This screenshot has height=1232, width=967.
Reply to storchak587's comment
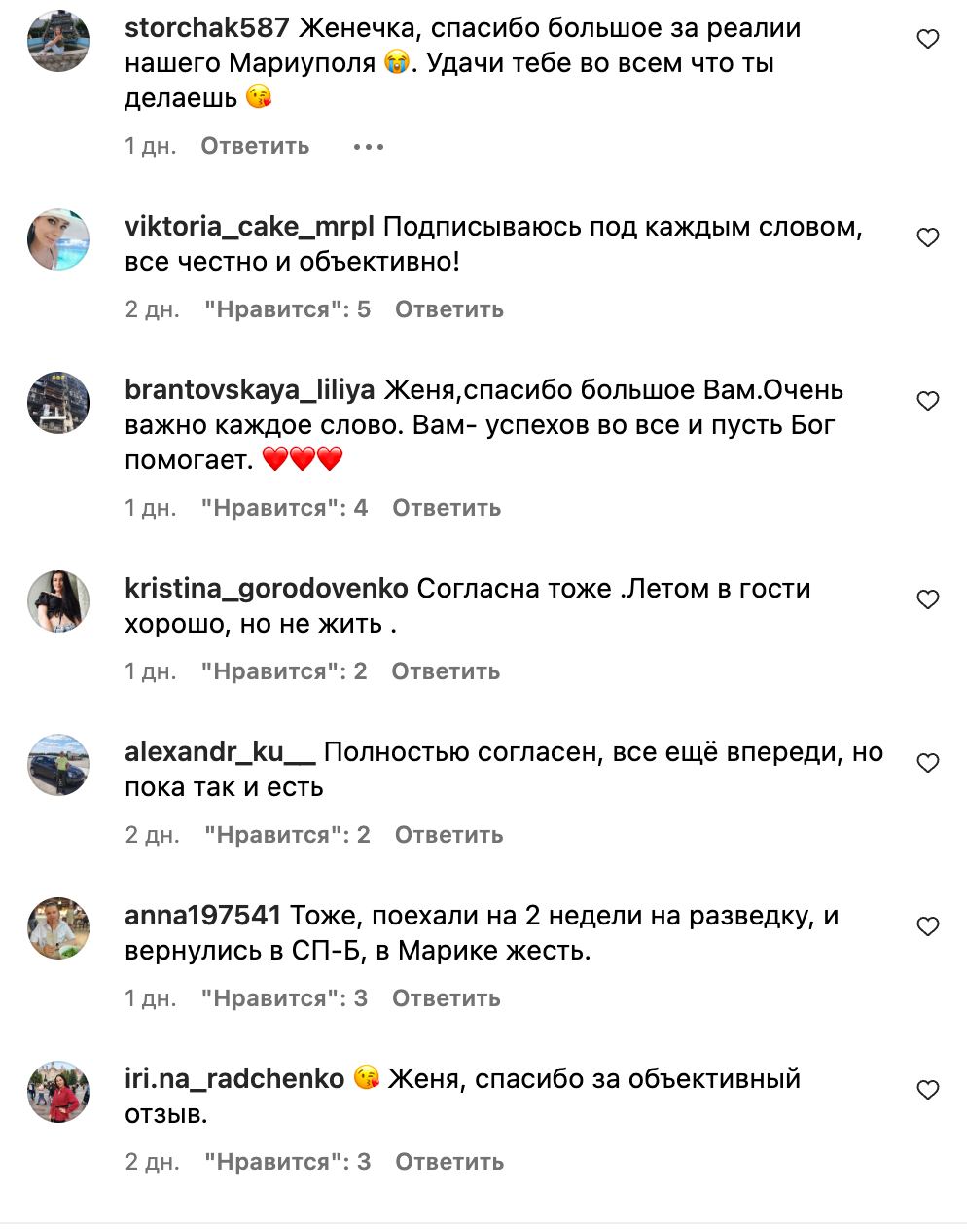pyautogui.click(x=255, y=146)
